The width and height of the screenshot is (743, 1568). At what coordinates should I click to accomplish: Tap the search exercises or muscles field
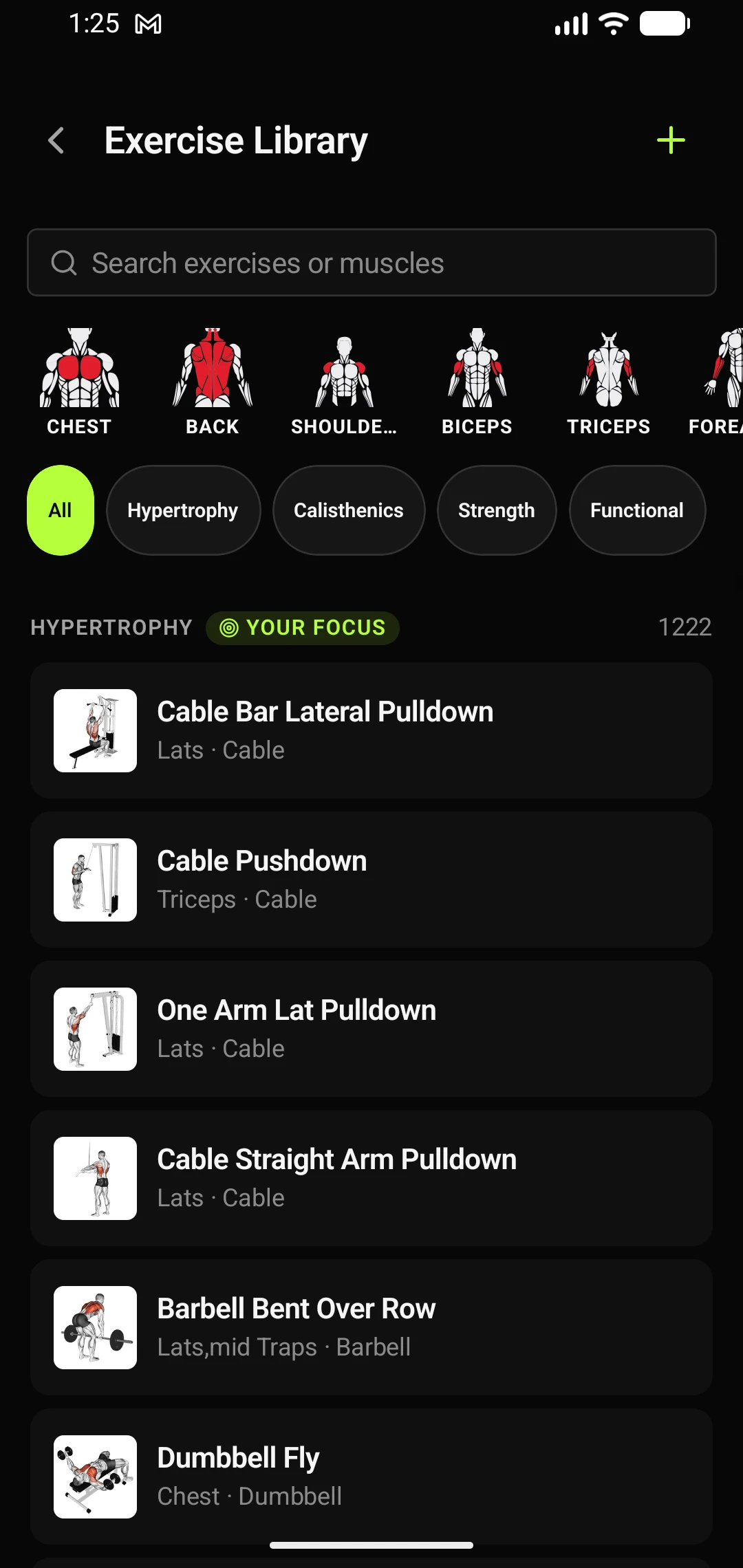(x=371, y=263)
